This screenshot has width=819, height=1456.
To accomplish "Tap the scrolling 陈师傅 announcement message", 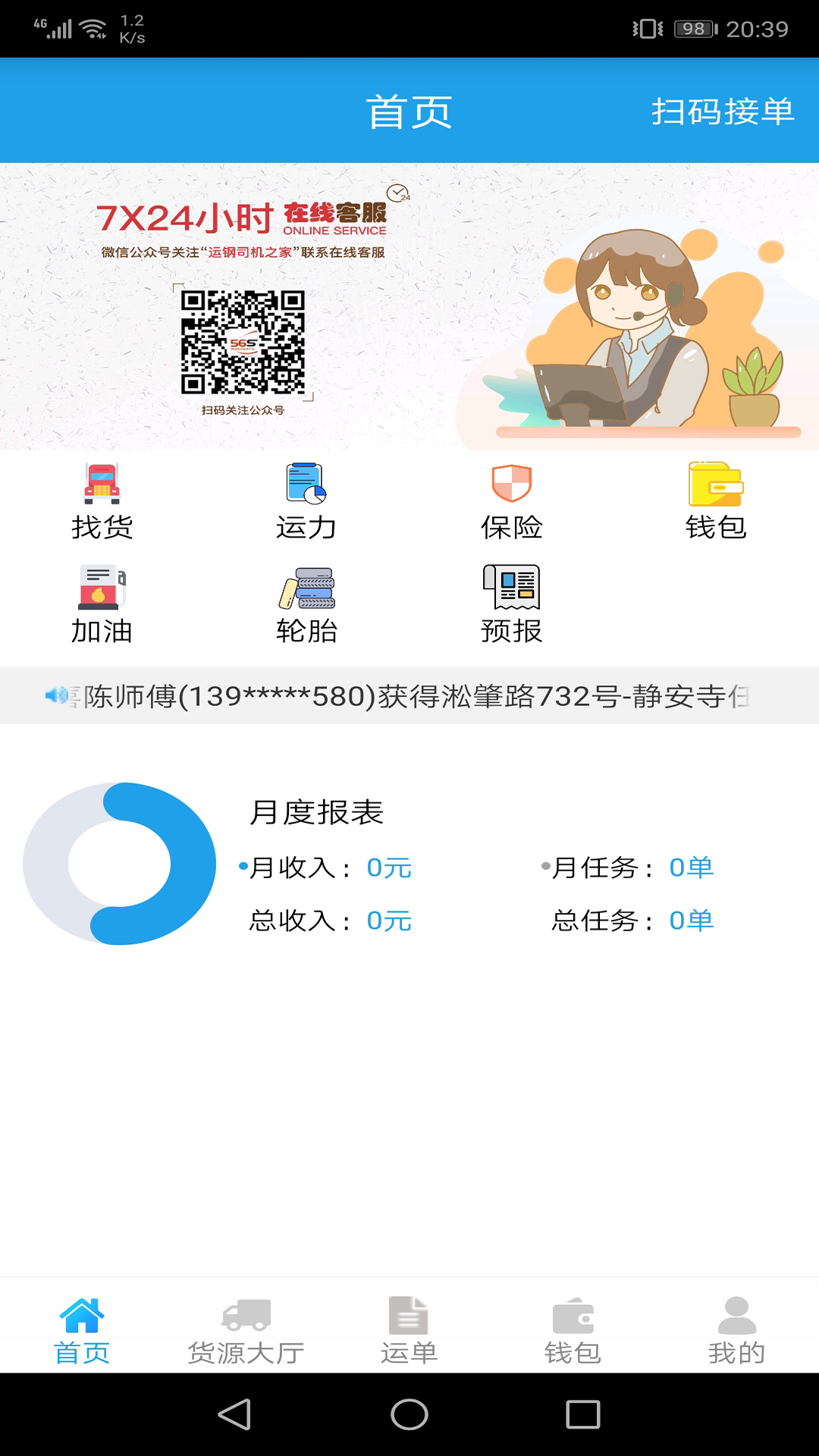I will (x=409, y=695).
